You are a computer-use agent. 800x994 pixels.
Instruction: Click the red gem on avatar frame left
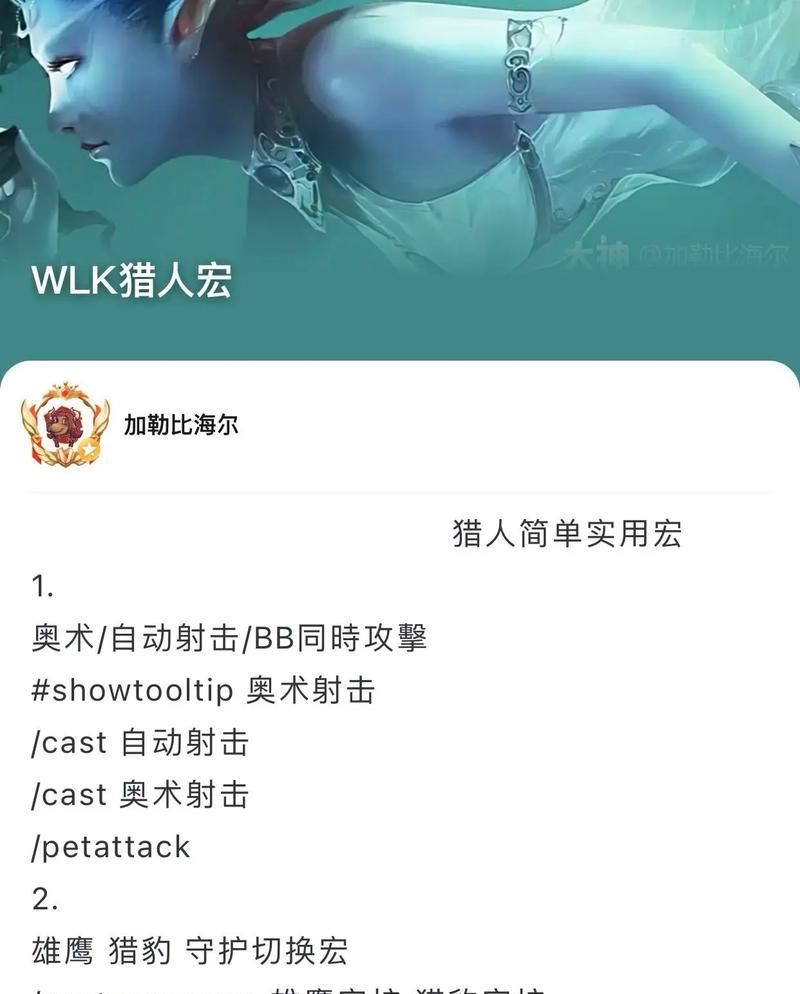click(x=36, y=440)
